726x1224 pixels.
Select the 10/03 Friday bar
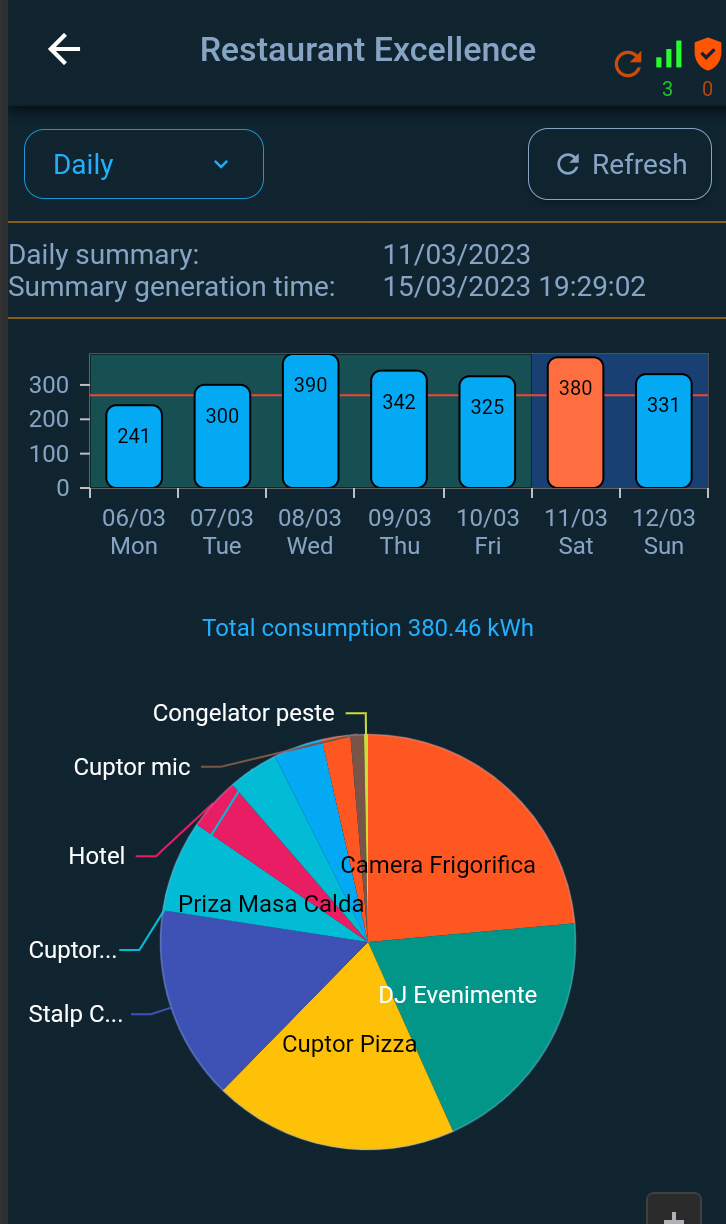click(487, 432)
